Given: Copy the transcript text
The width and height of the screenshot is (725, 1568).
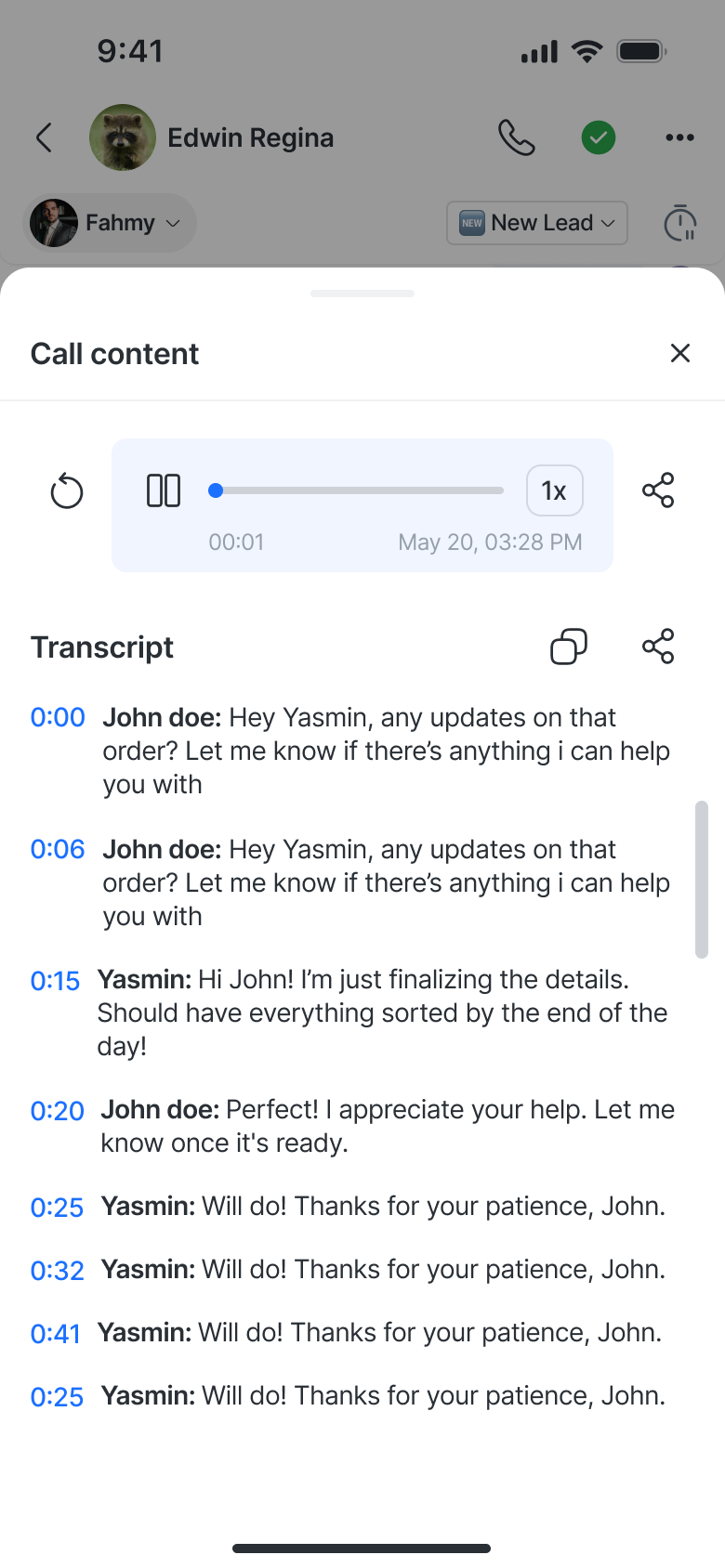Looking at the screenshot, I should point(569,647).
